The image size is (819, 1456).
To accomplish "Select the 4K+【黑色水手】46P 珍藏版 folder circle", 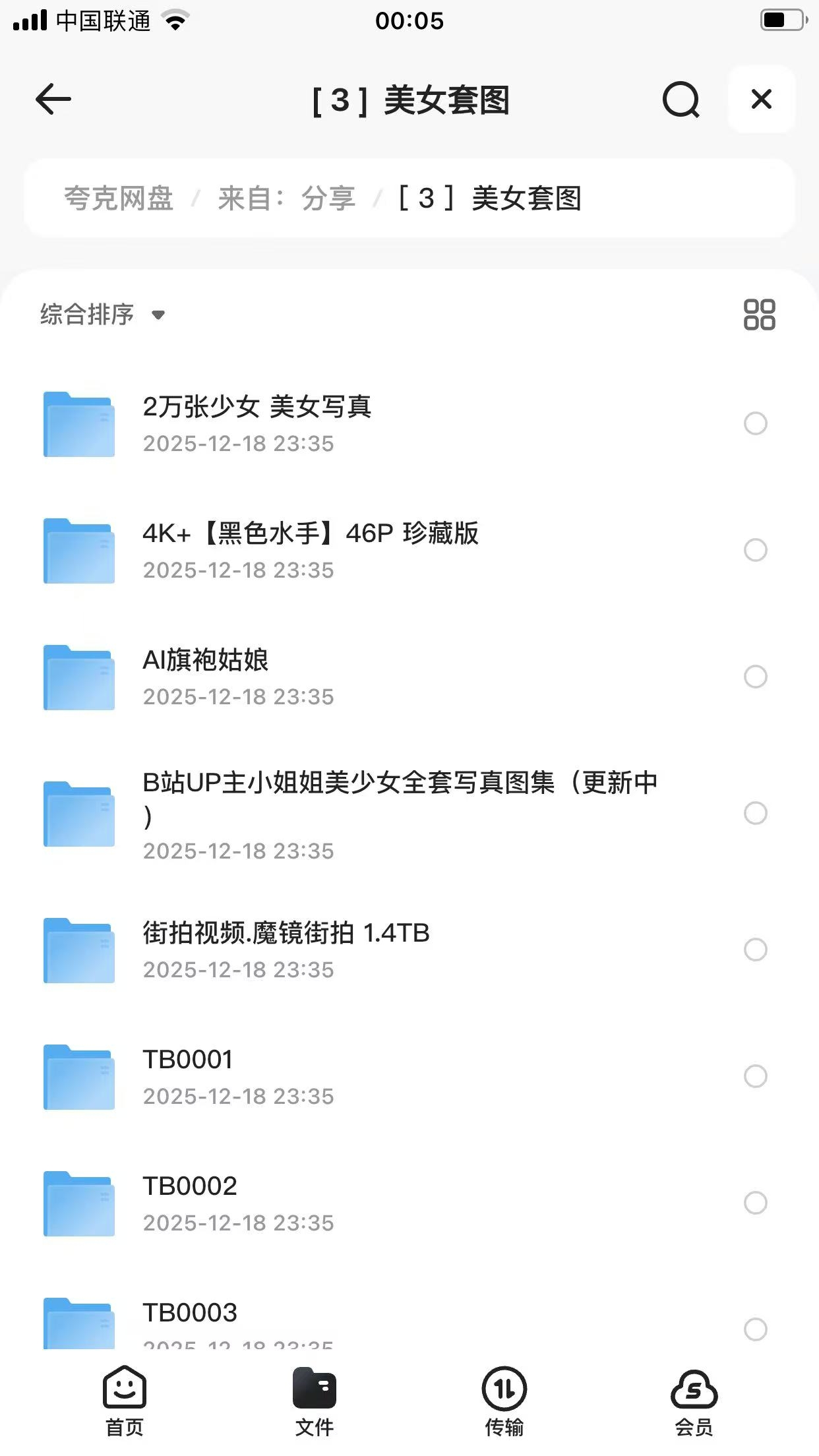I will pyautogui.click(x=756, y=550).
